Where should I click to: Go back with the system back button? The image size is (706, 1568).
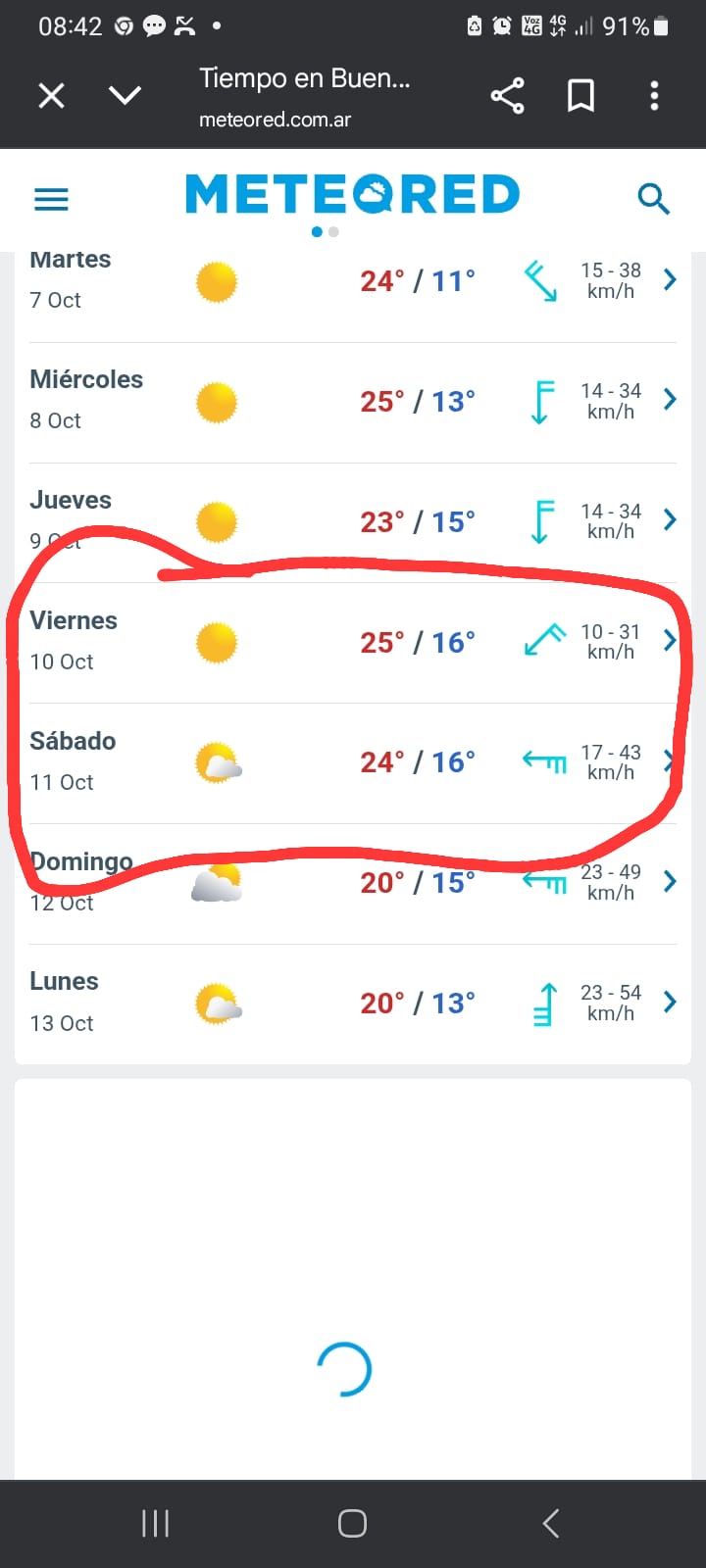tap(551, 1523)
